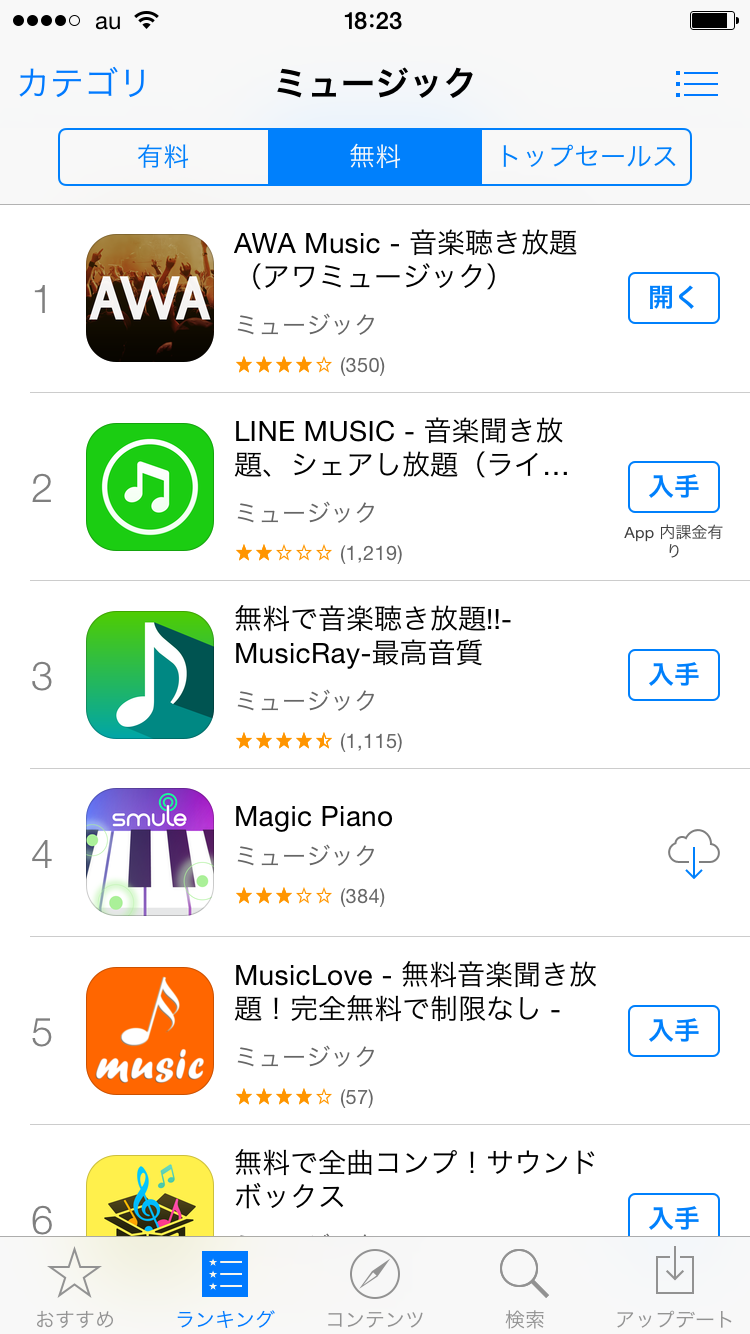750x1334 pixels.
Task: Switch to the トップセールス segment
Action: pyautogui.click(x=586, y=157)
